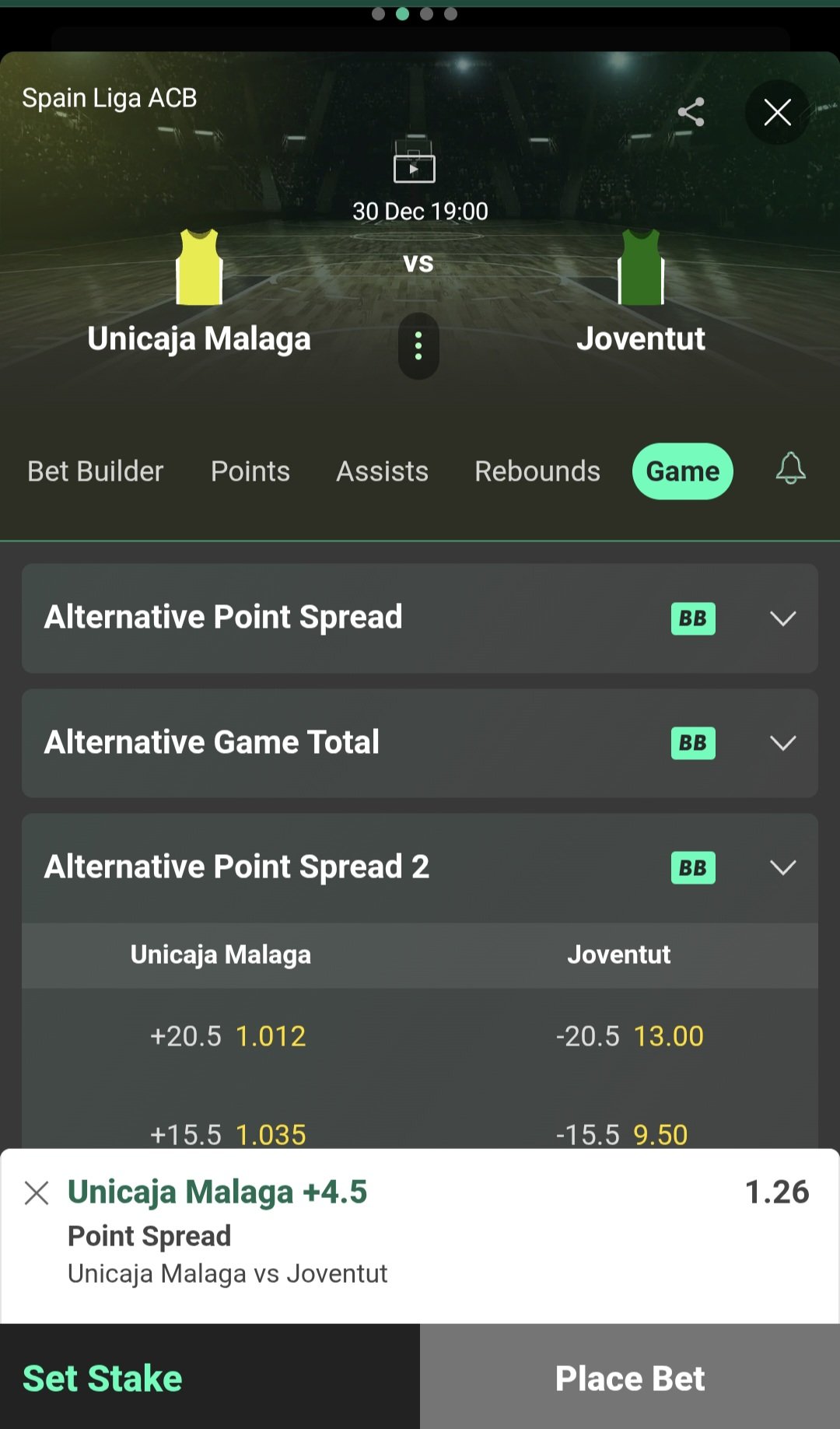Switch to the Assists tab
Viewport: 840px width, 1429px height.
click(x=382, y=471)
